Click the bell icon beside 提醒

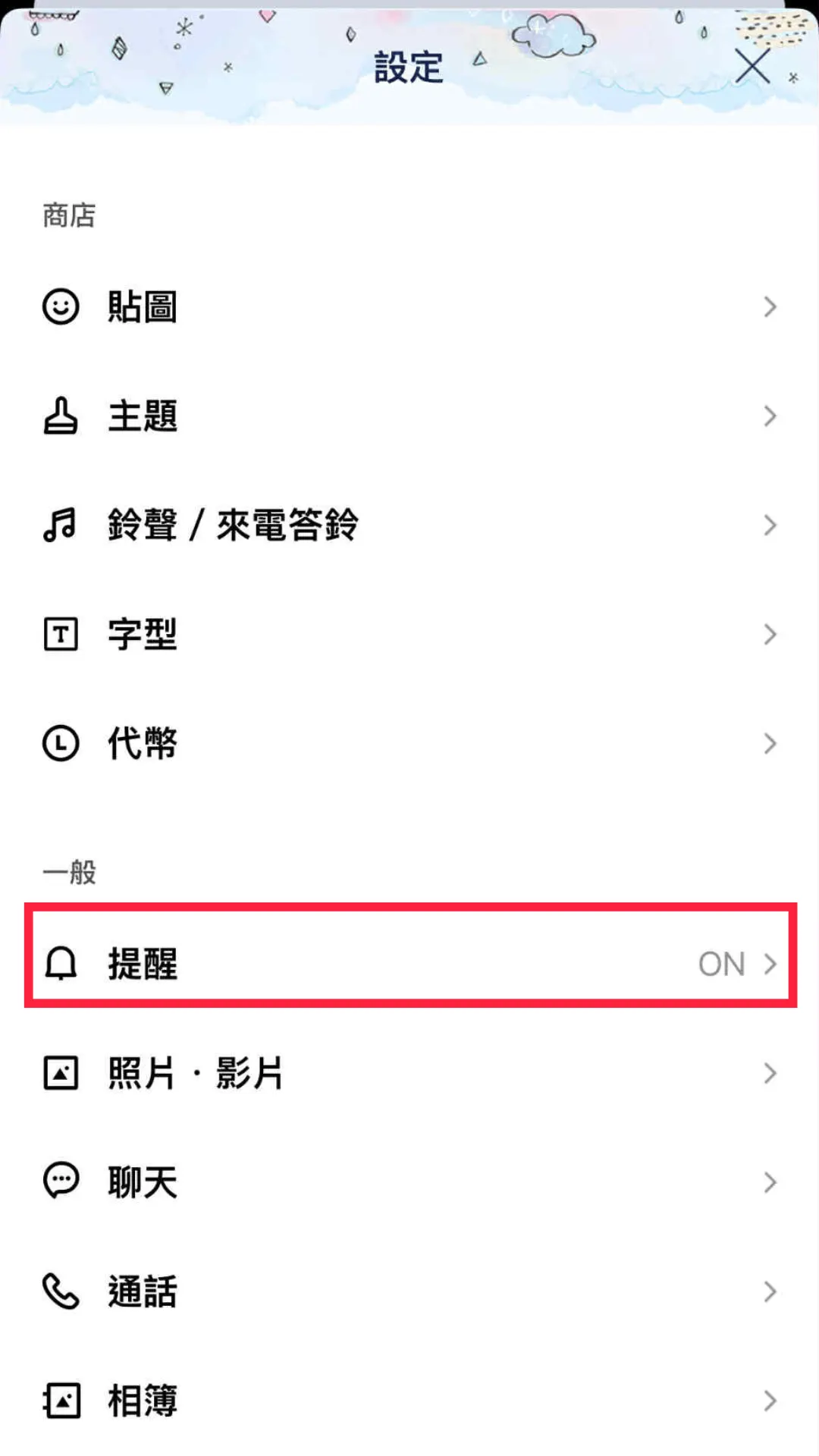[61, 964]
